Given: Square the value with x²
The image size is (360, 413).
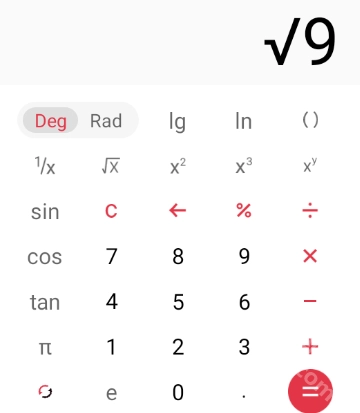Looking at the screenshot, I should click(x=178, y=166).
